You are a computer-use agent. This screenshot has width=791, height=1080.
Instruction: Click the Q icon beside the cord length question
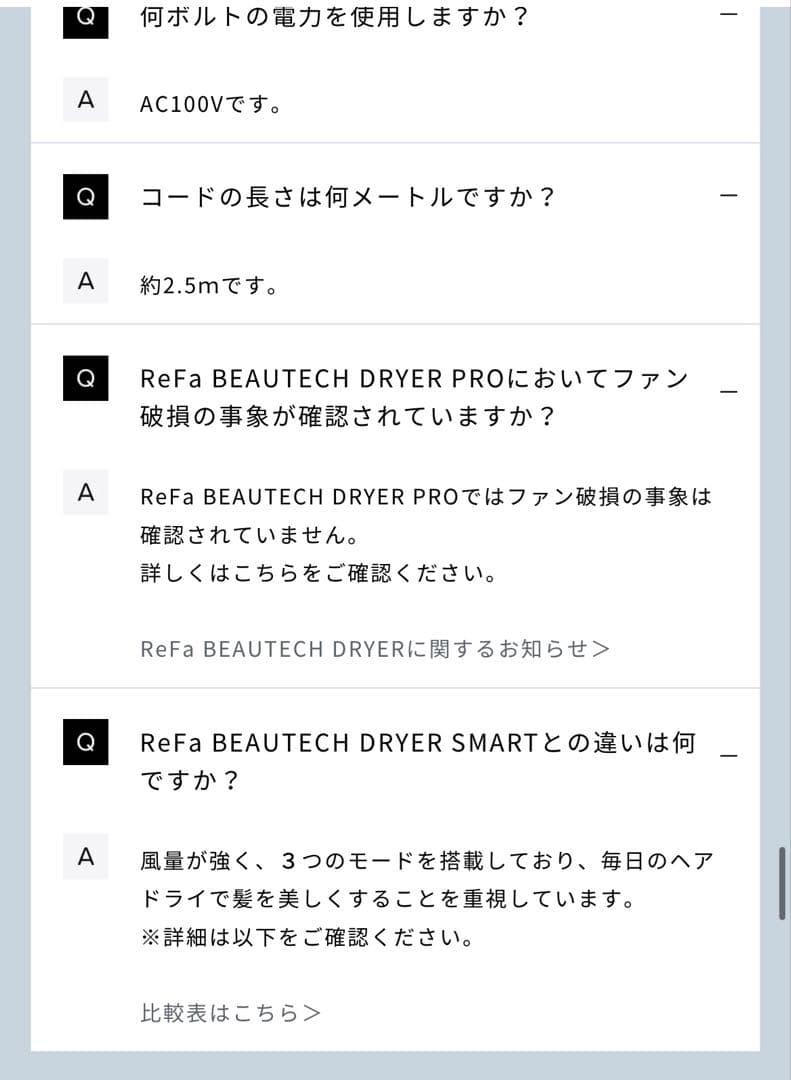click(x=85, y=197)
